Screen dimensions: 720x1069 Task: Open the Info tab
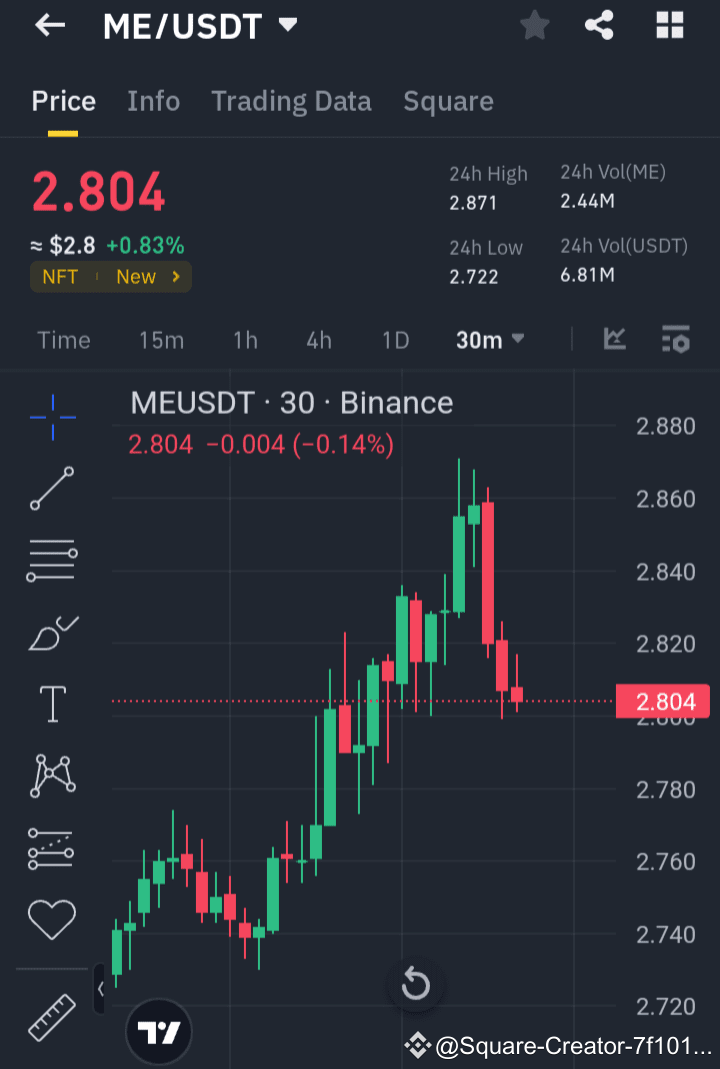tap(153, 101)
